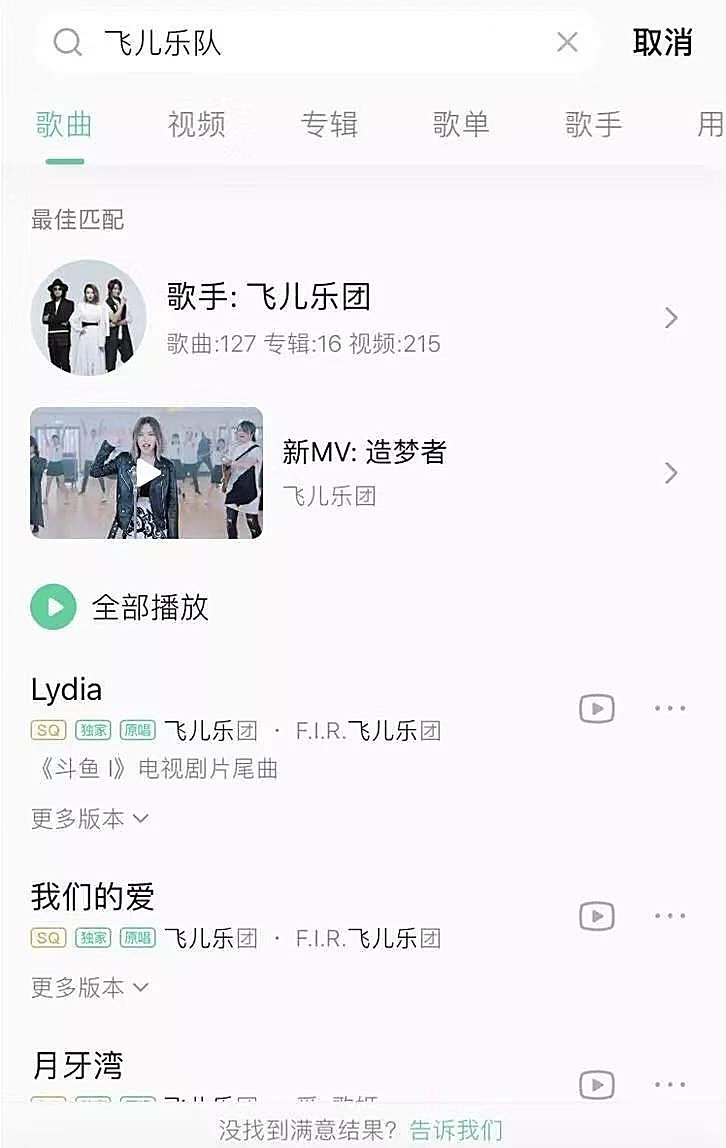The image size is (726, 1148).
Task: Tap the 告诉我们 feedback link
Action: (456, 1131)
